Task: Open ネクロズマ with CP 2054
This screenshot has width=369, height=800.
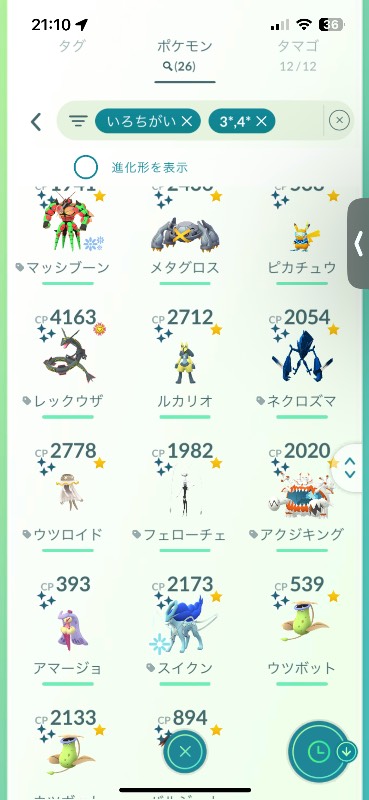Action: click(302, 362)
